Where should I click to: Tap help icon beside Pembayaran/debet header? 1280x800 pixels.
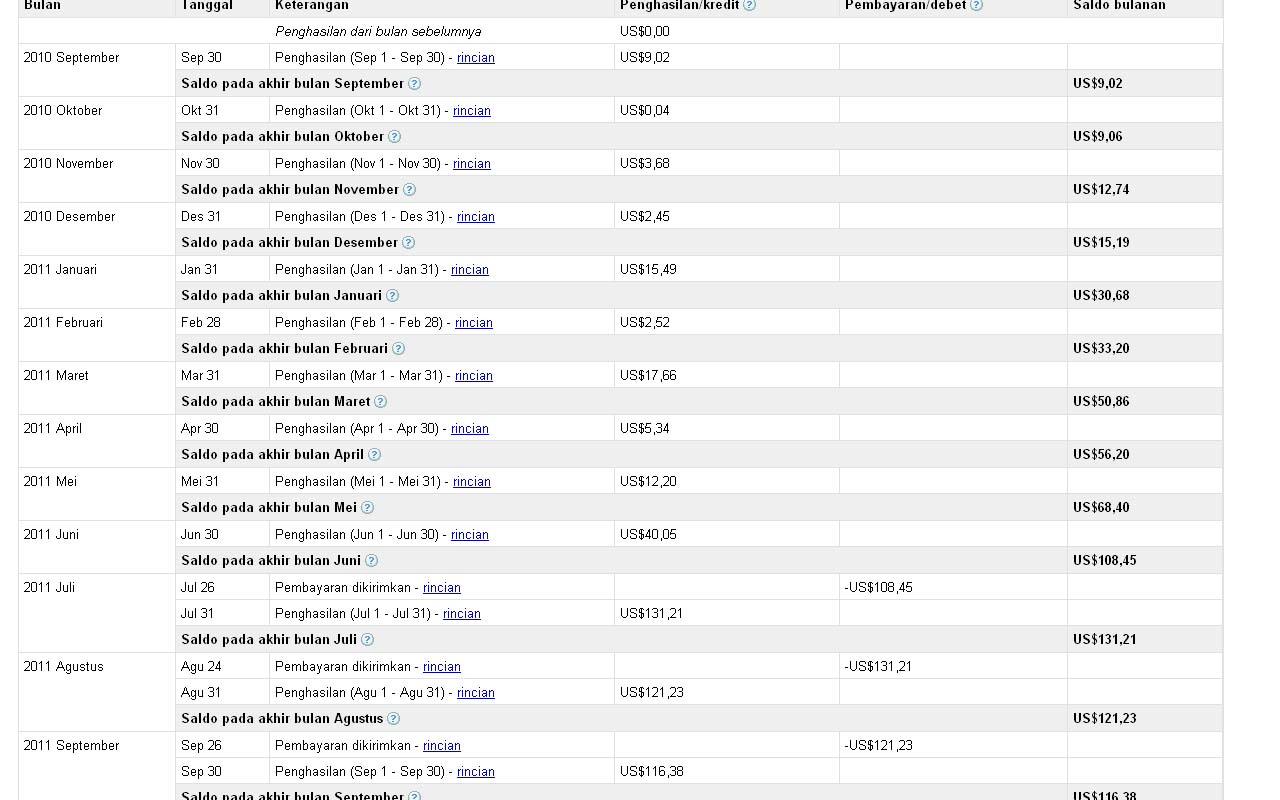[977, 5]
